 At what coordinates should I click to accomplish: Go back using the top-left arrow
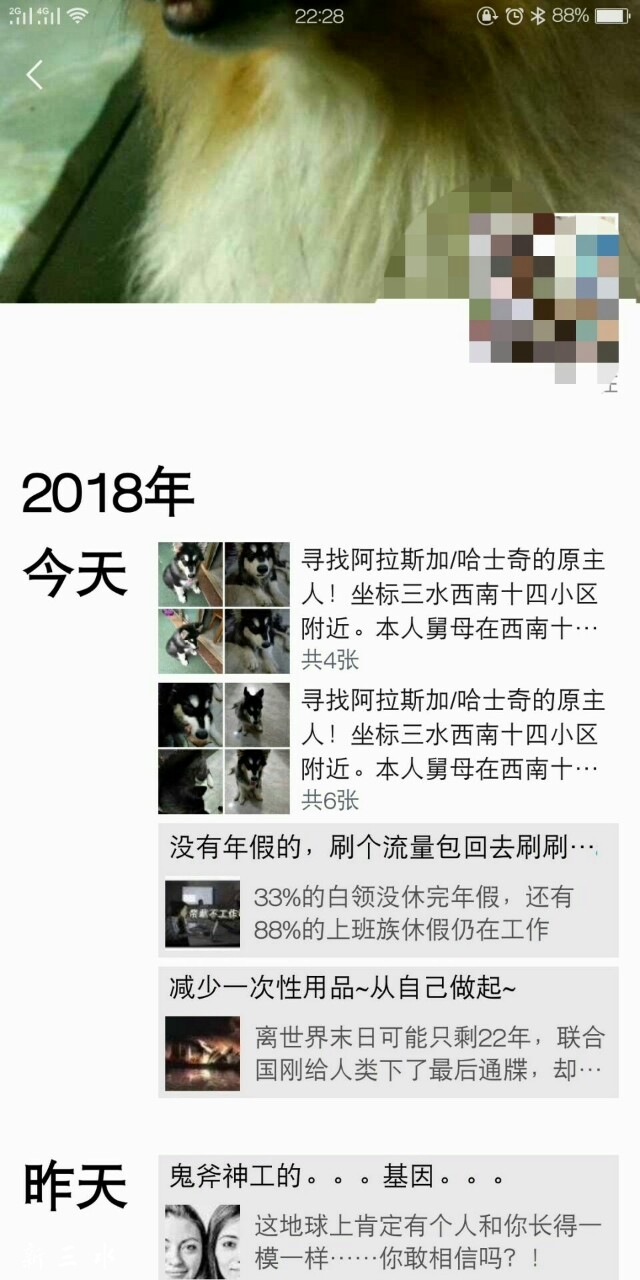(x=35, y=75)
